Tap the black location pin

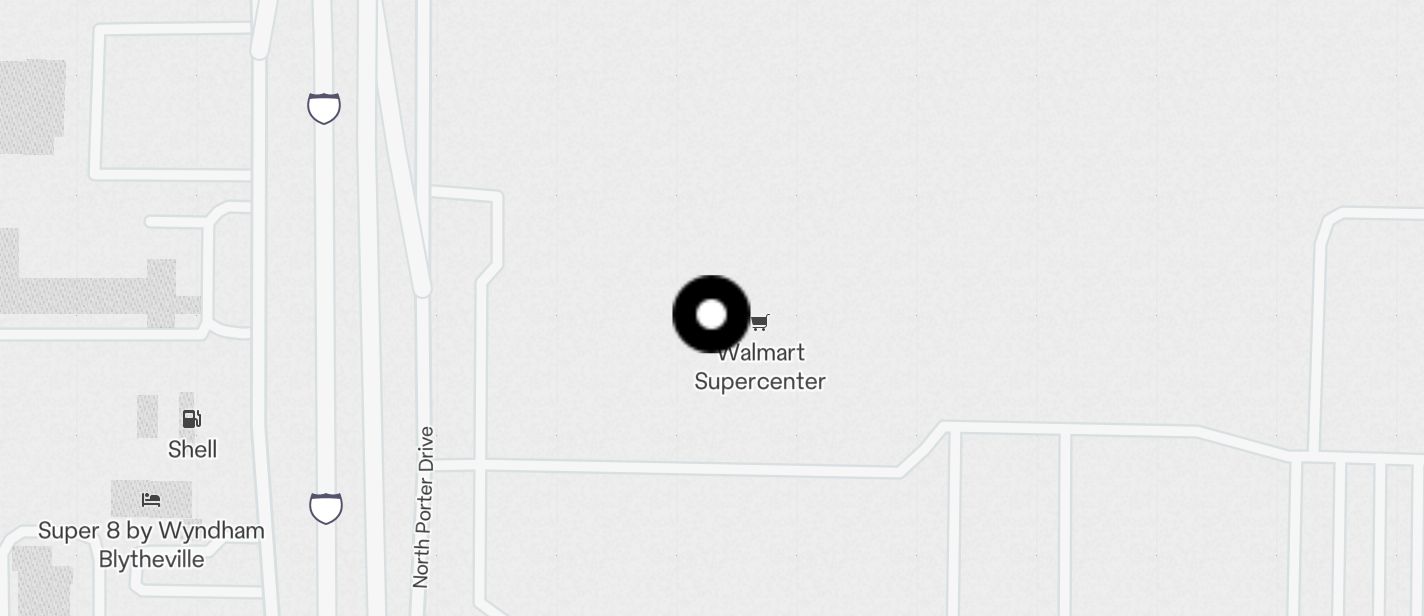pyautogui.click(x=711, y=315)
